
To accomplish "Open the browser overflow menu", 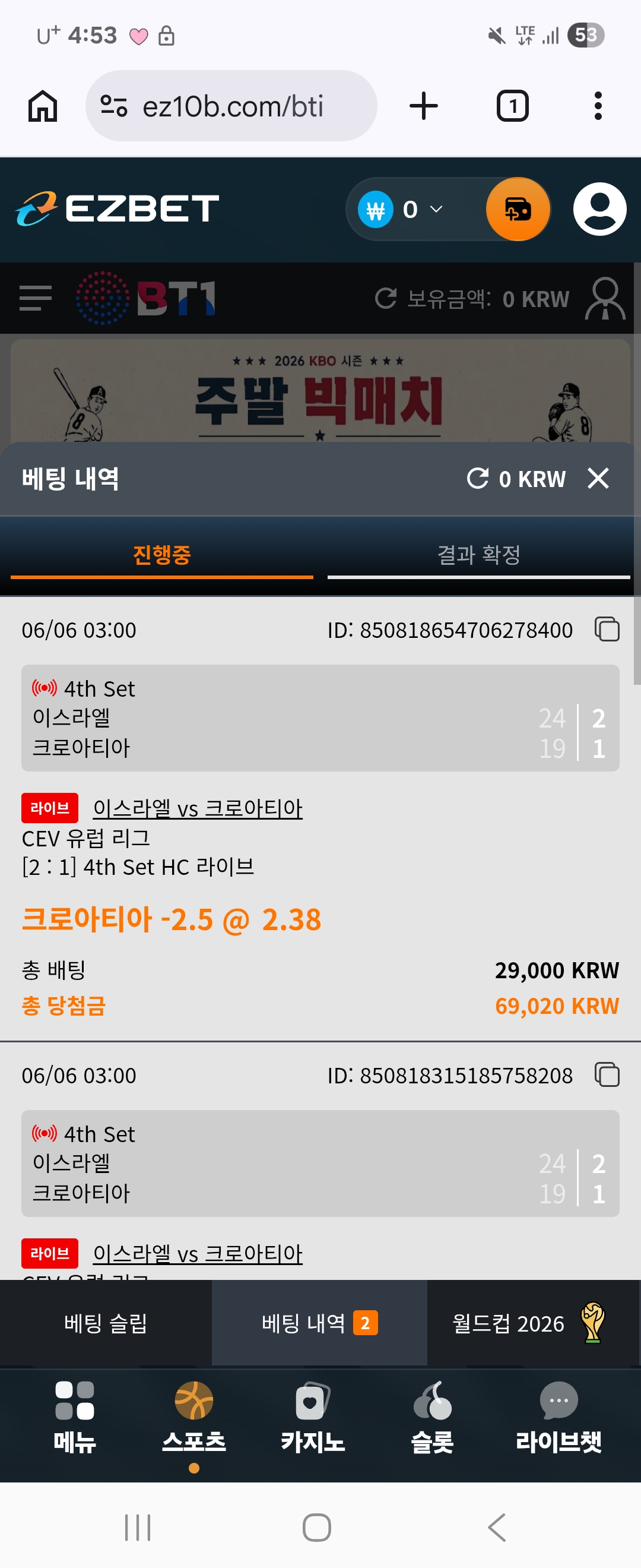I will (x=598, y=106).
